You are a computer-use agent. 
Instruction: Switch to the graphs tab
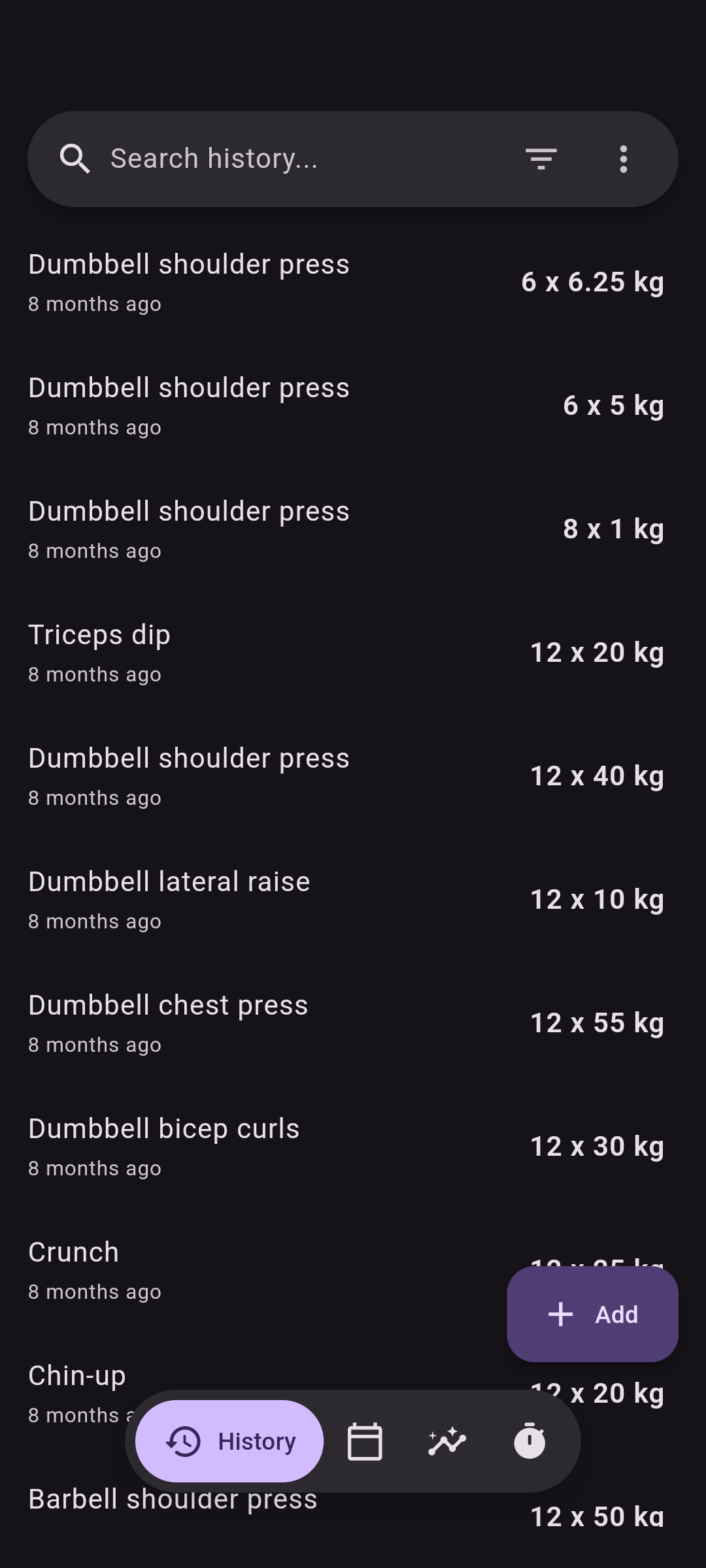(x=447, y=1441)
